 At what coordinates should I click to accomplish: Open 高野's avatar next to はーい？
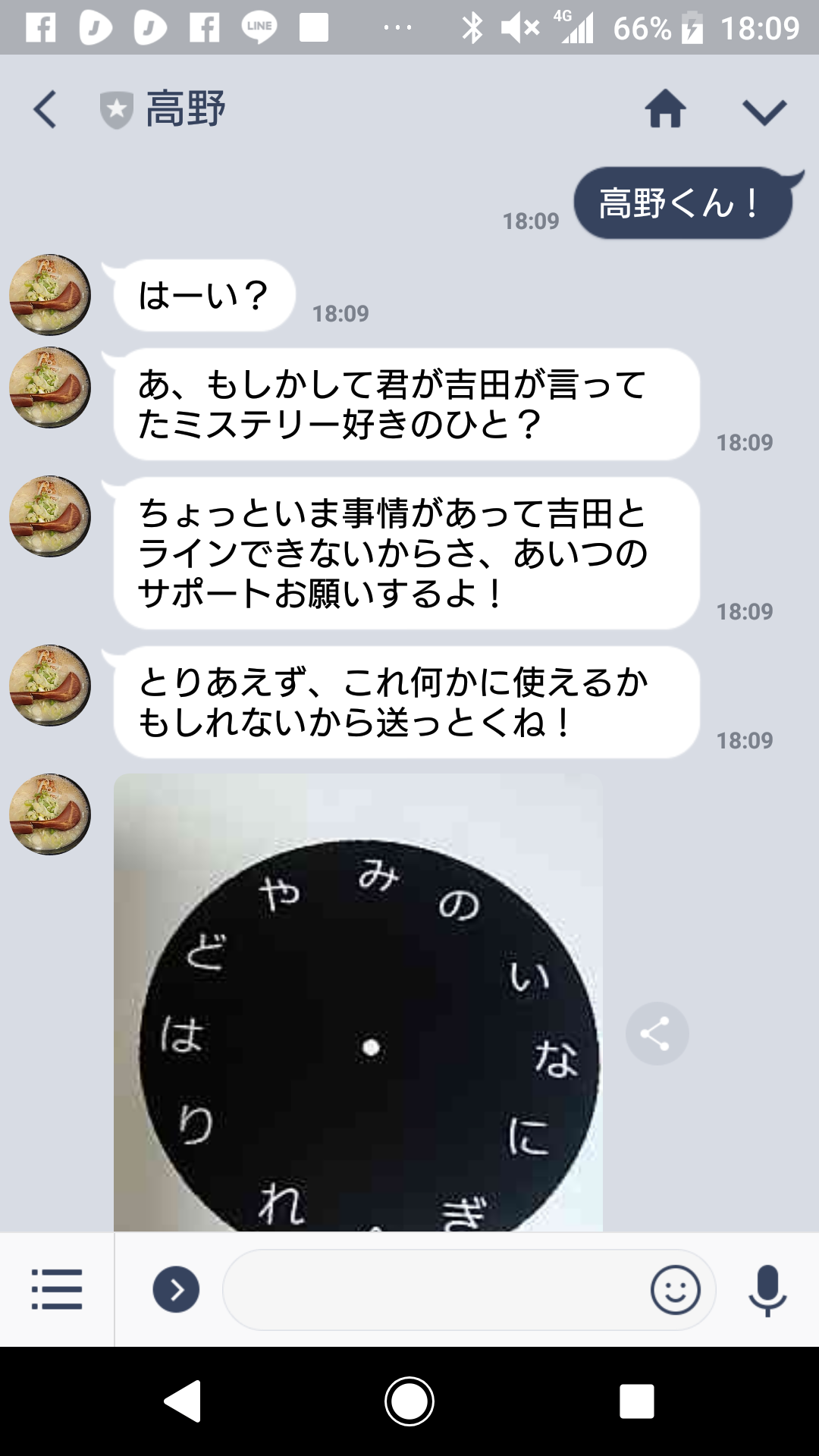pyautogui.click(x=50, y=295)
